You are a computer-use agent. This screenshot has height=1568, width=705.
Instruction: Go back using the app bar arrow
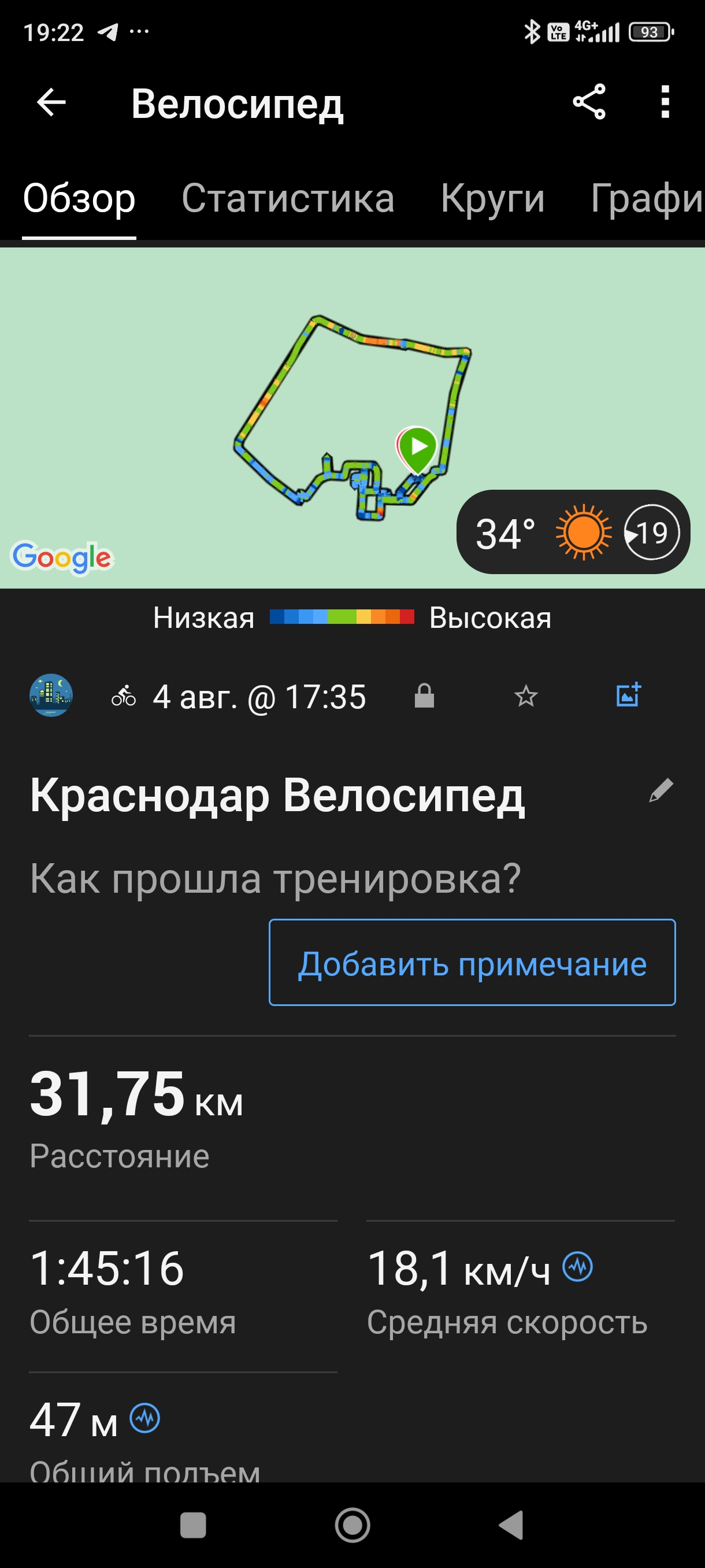pyautogui.click(x=51, y=102)
